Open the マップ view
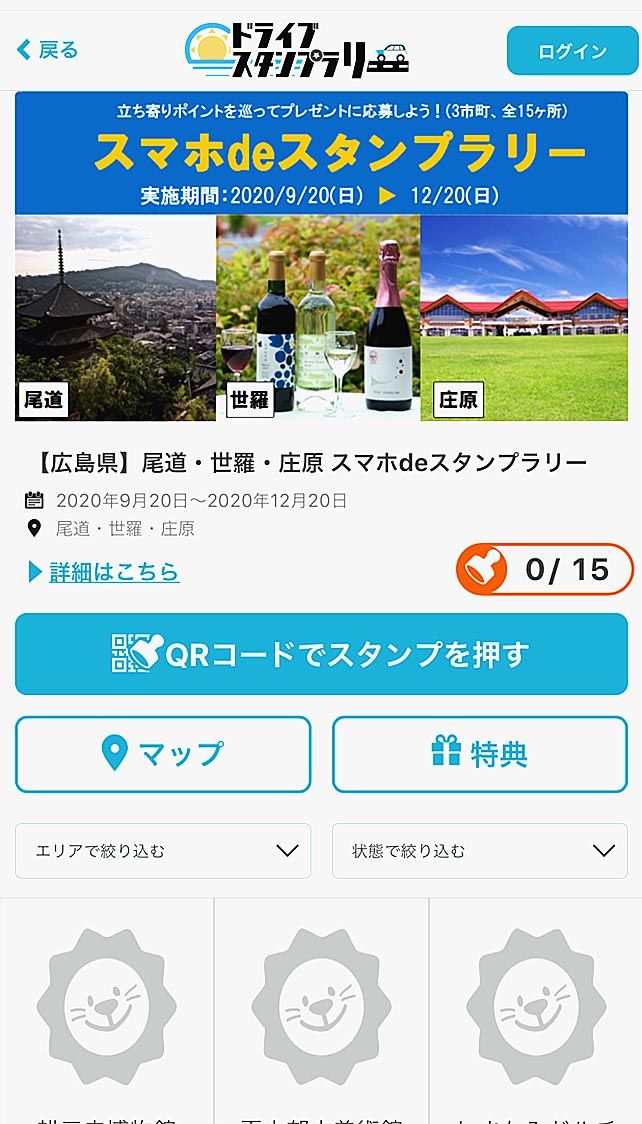 tap(163, 754)
